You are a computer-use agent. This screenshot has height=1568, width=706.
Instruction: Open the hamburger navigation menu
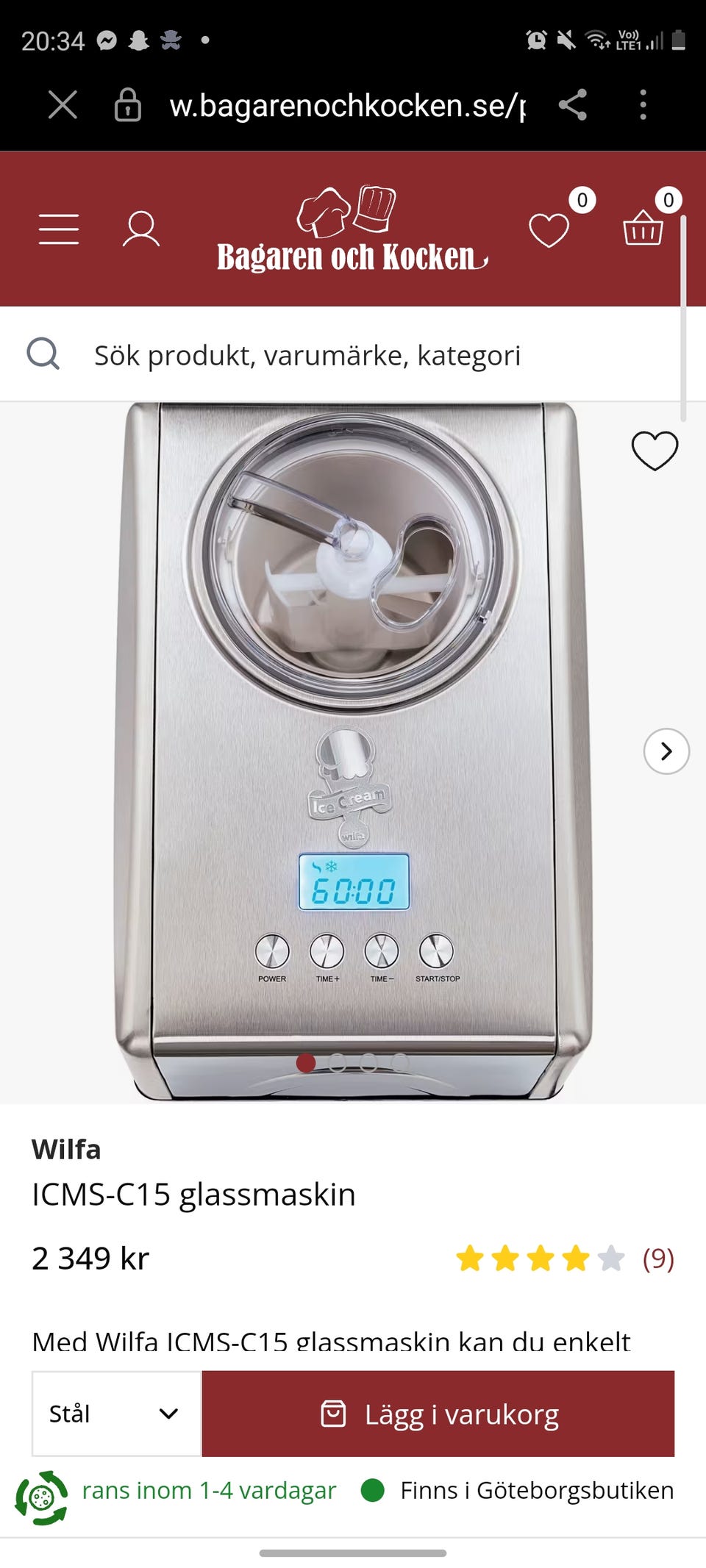(x=59, y=229)
